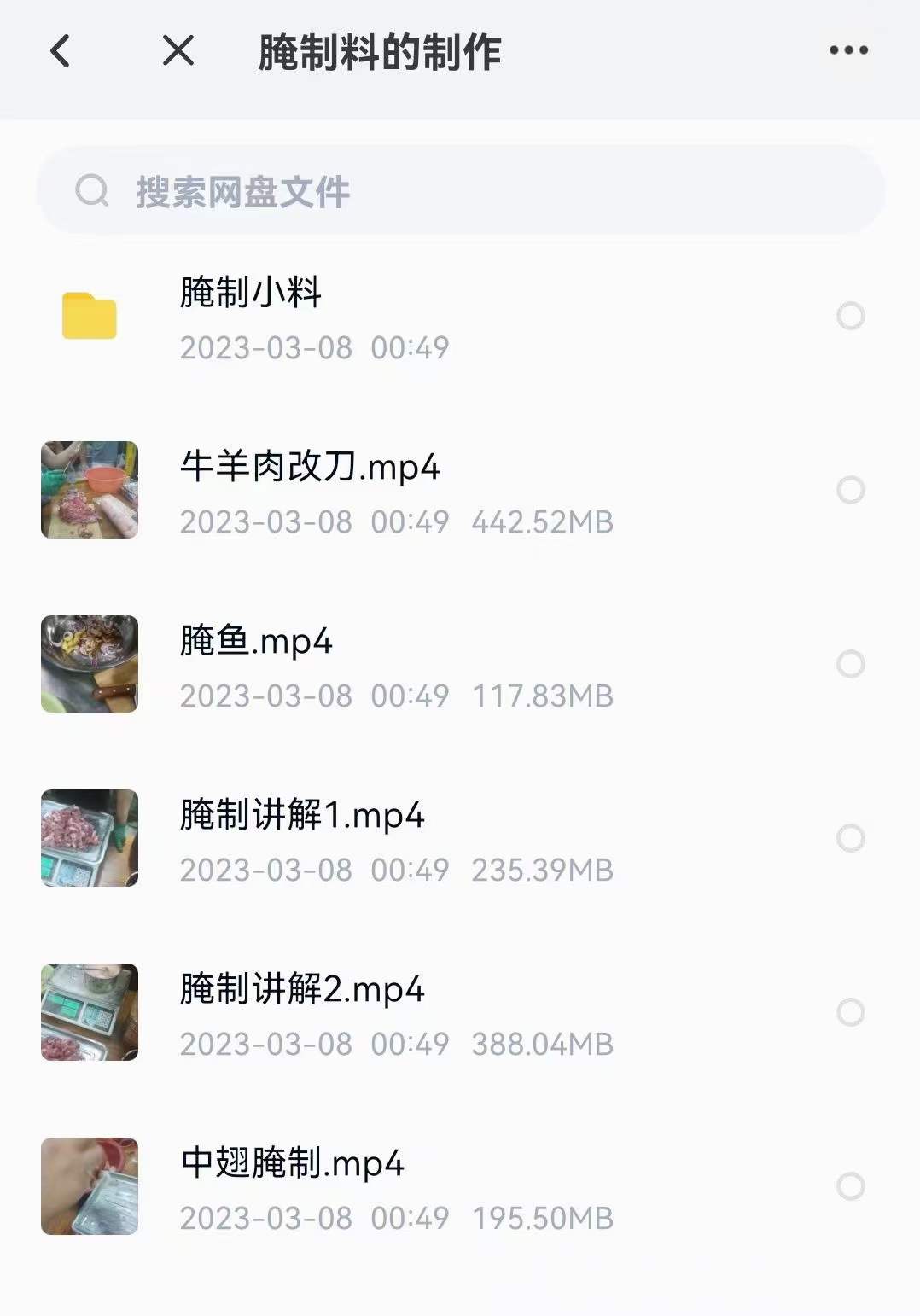Screen dimensions: 920x1316
Task: Click the 腌鱼.mp4 file name text
Action: tap(256, 642)
